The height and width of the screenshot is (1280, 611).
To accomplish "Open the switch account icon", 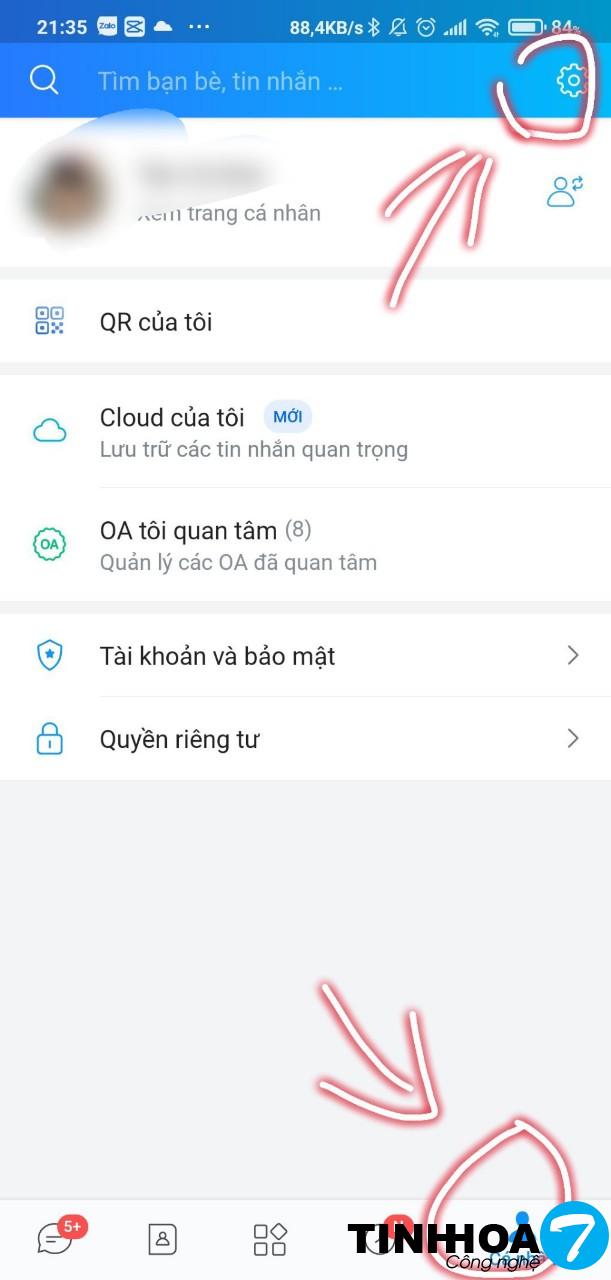I will tap(565, 191).
